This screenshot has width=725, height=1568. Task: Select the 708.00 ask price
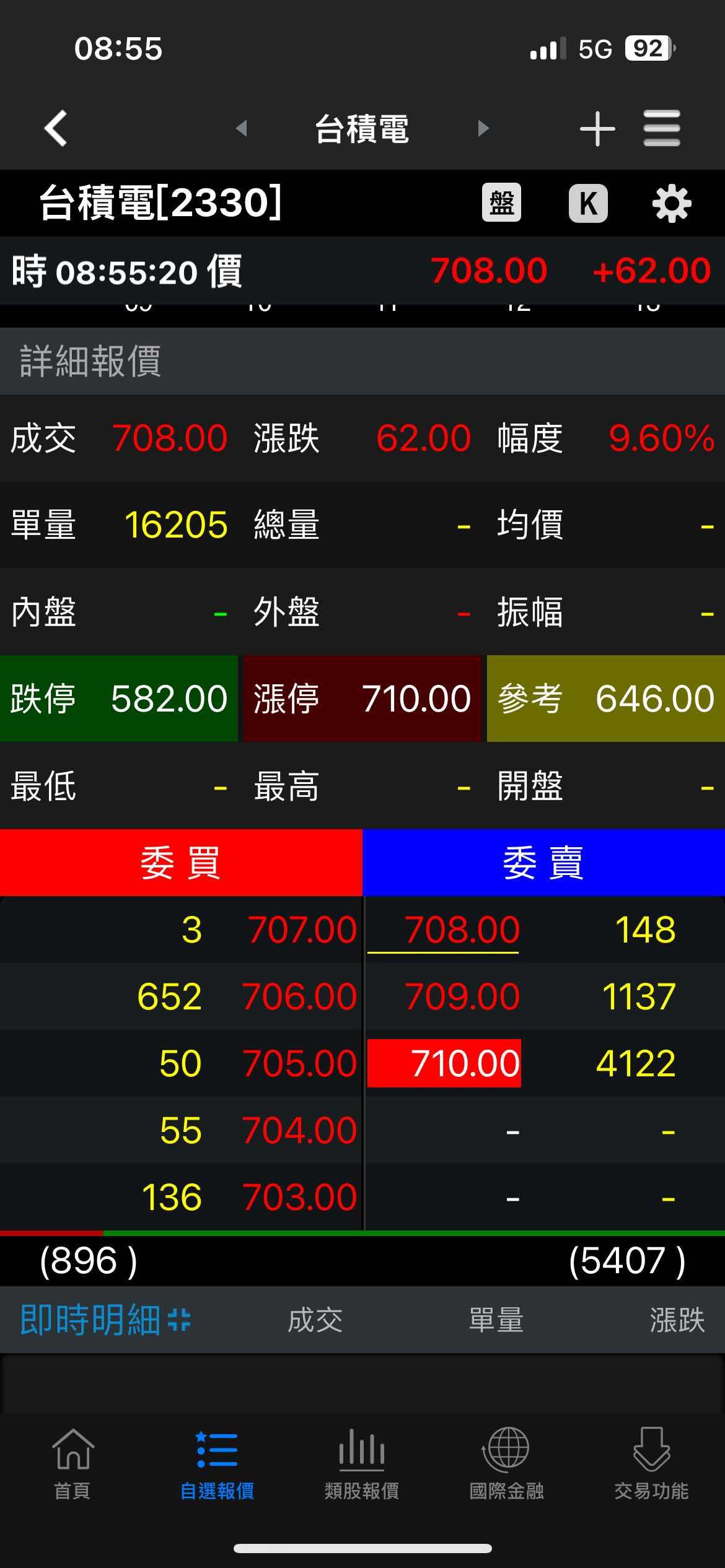pyautogui.click(x=462, y=930)
